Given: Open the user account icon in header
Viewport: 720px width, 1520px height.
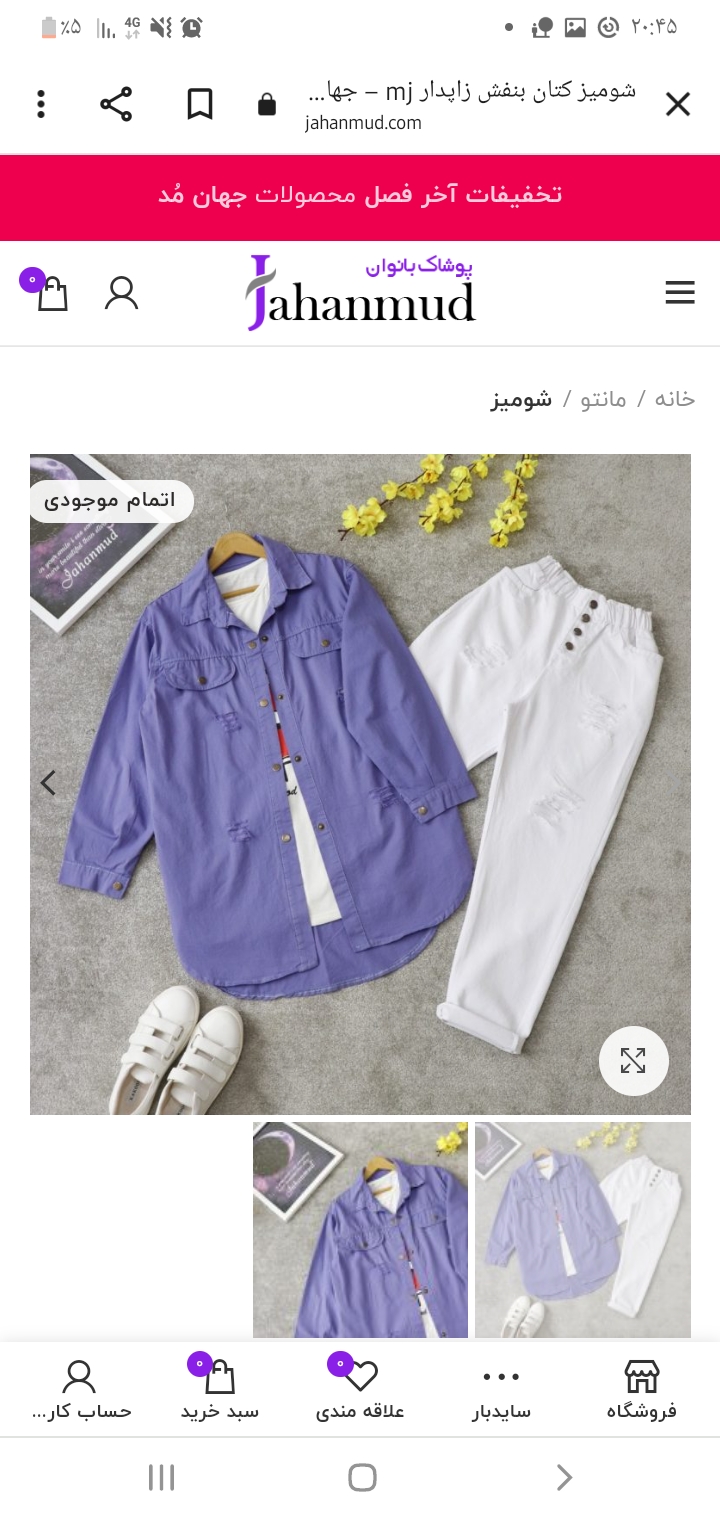Looking at the screenshot, I should [121, 293].
